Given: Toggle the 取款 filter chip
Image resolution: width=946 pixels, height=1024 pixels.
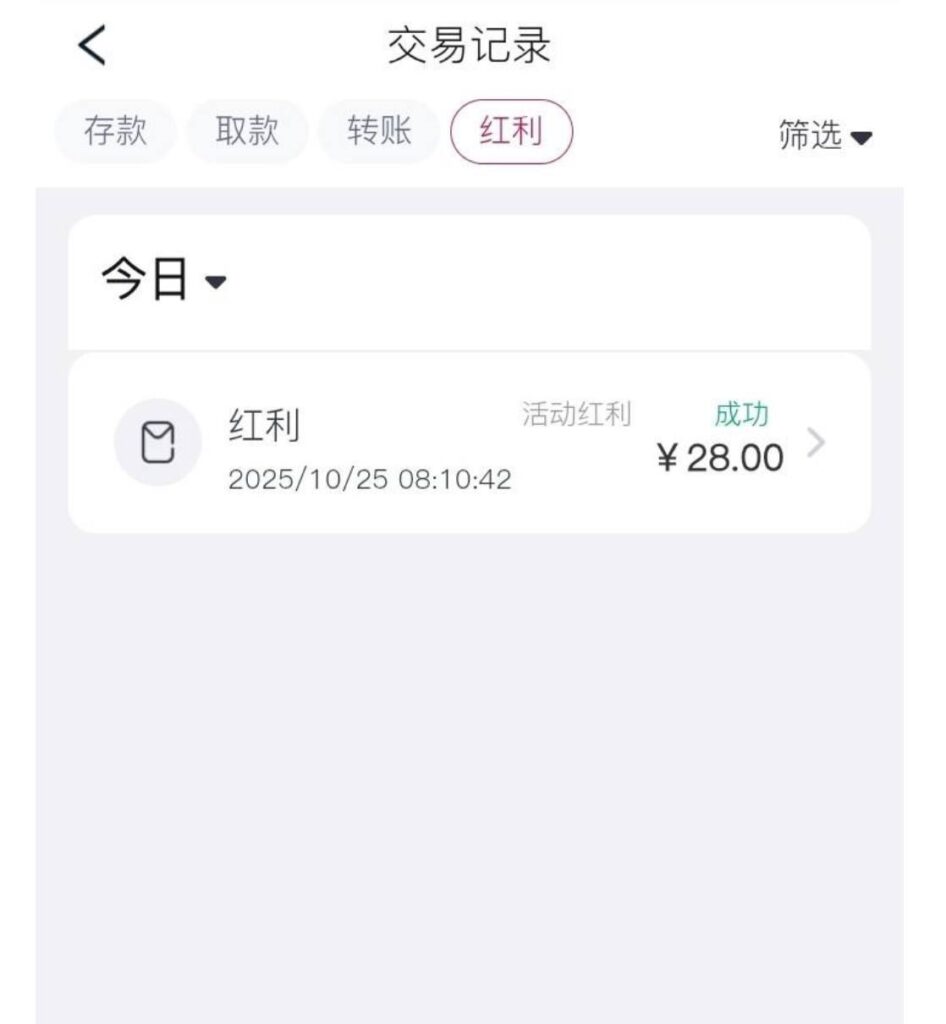Looking at the screenshot, I should 247,132.
